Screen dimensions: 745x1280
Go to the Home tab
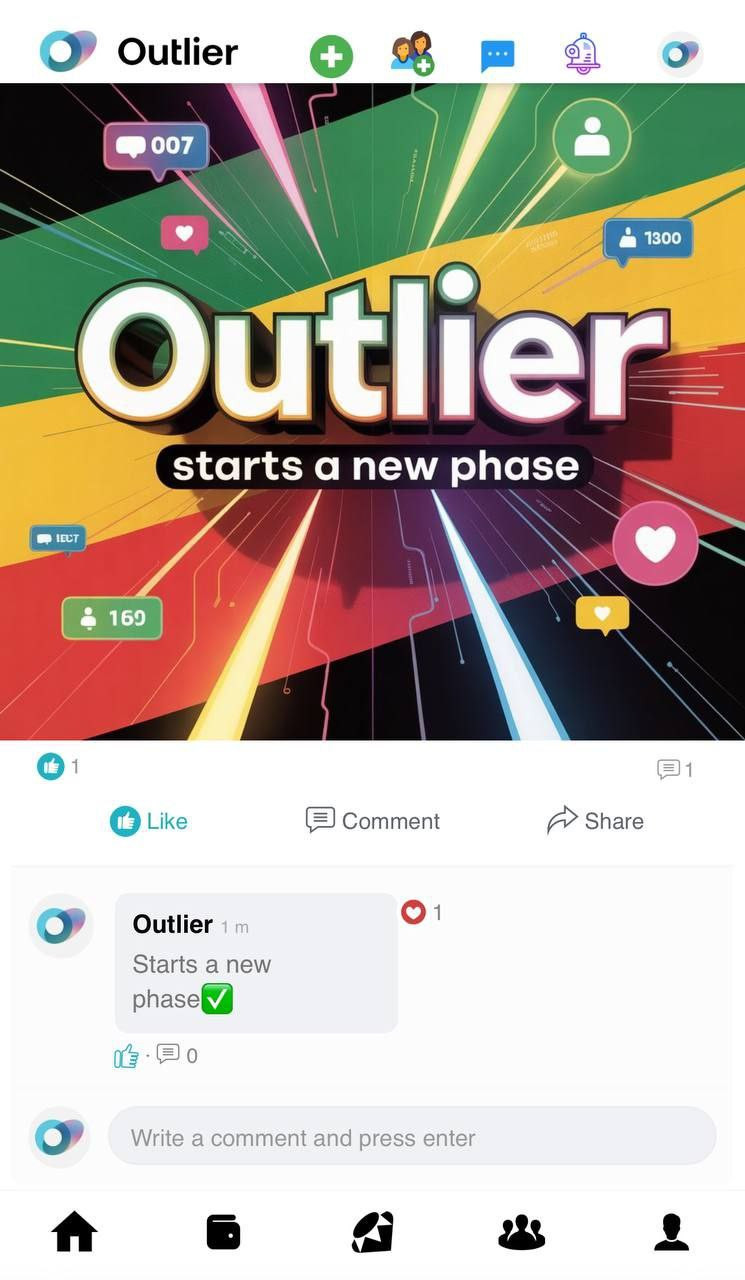tap(75, 1232)
